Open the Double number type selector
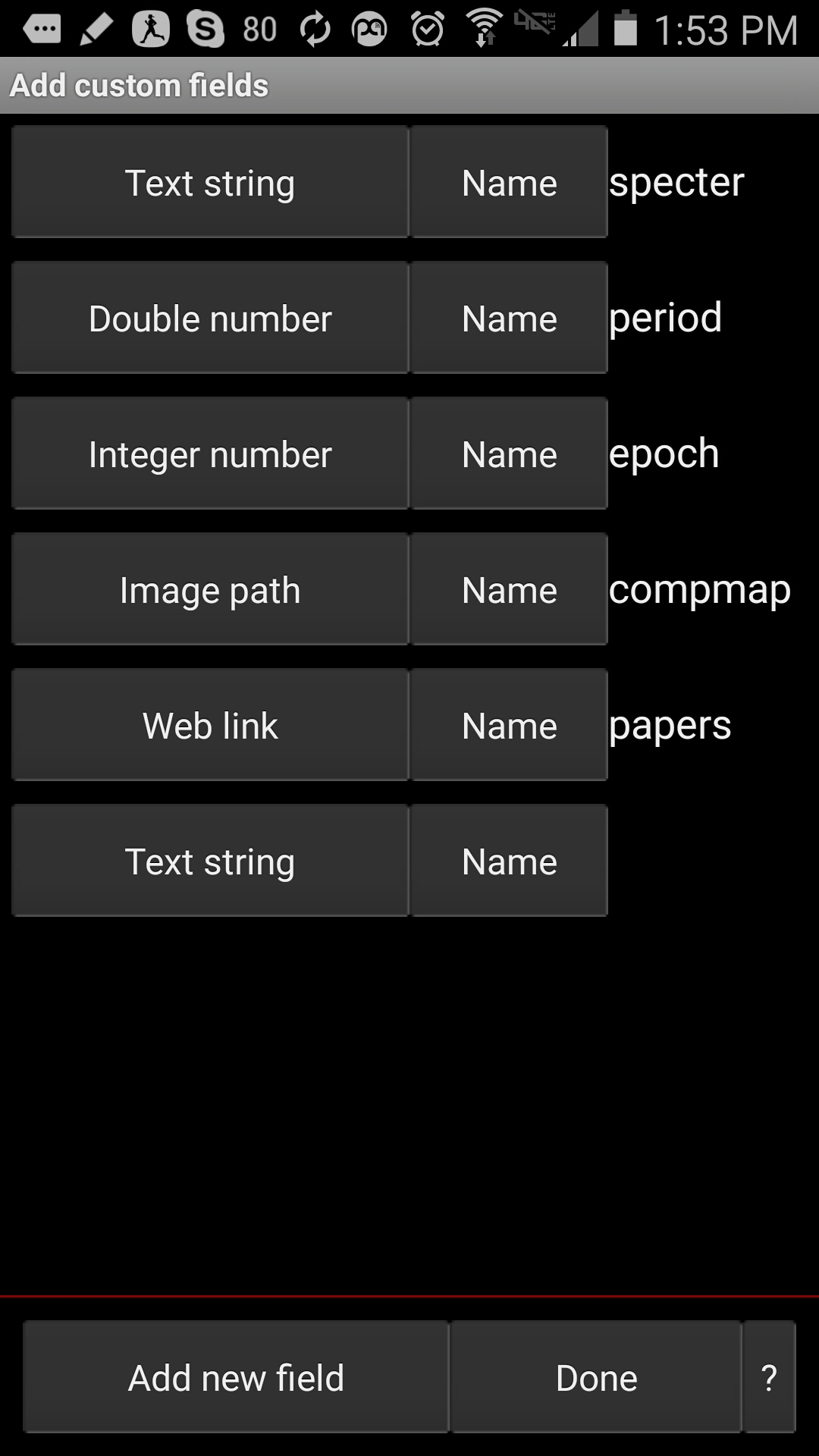Viewport: 819px width, 1456px height. pyautogui.click(x=210, y=318)
